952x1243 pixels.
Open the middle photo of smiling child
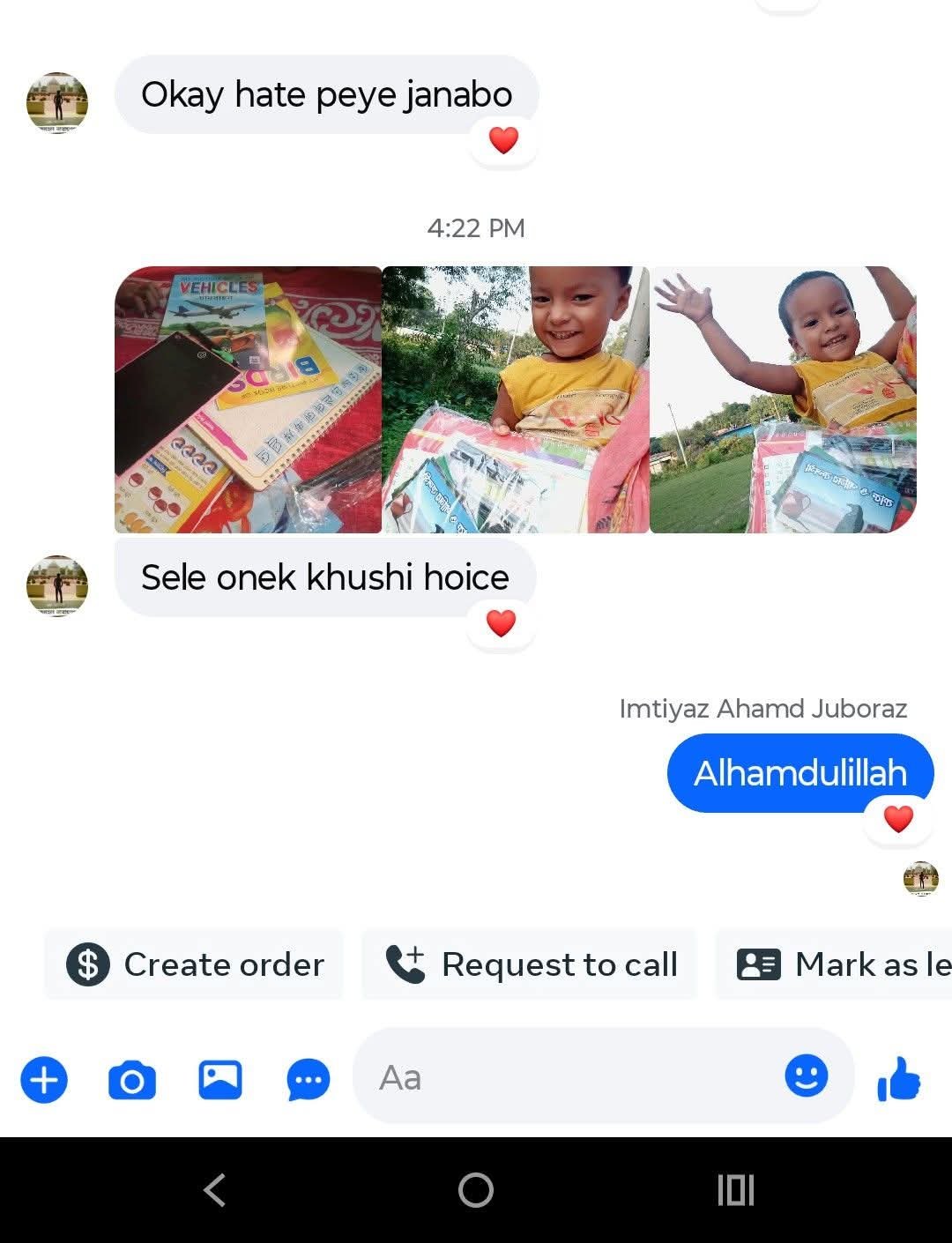point(516,399)
